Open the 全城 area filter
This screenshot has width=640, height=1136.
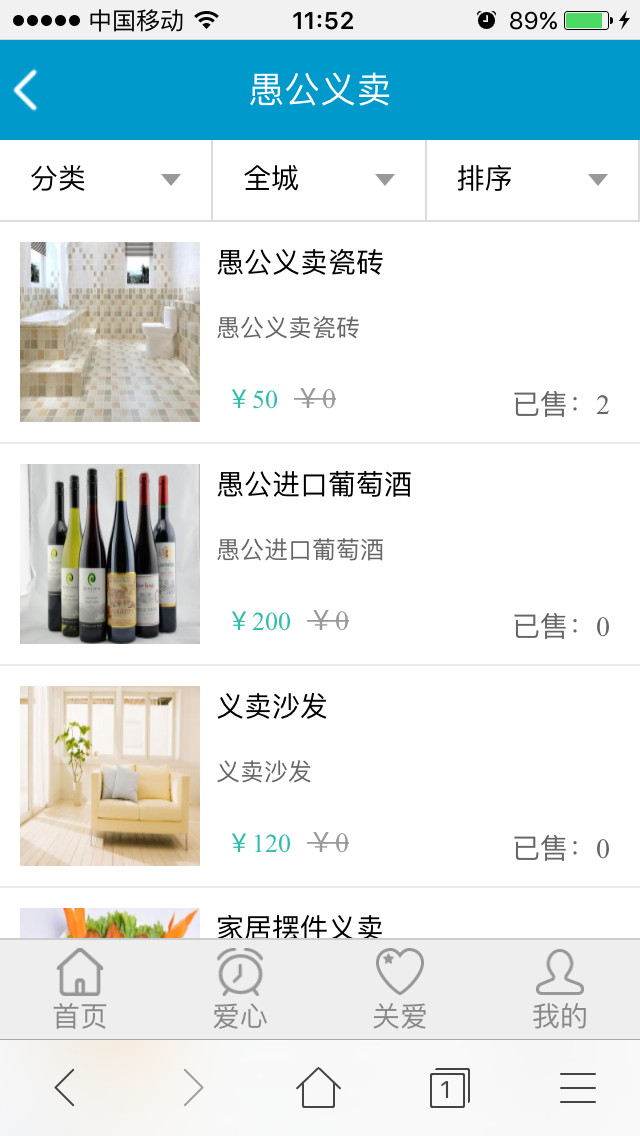pyautogui.click(x=319, y=180)
